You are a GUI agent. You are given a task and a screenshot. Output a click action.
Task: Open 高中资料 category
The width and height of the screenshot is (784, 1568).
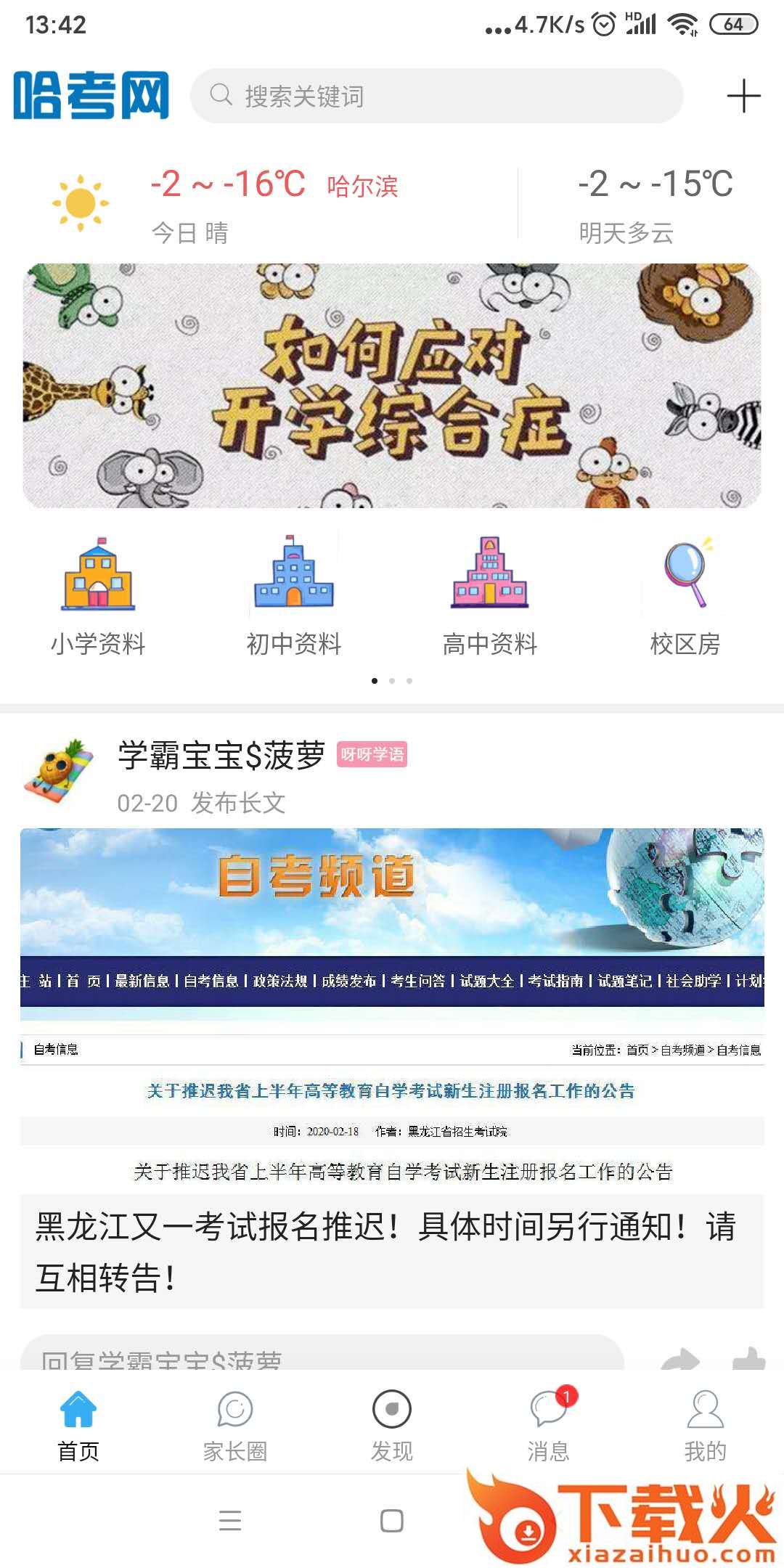tap(490, 595)
